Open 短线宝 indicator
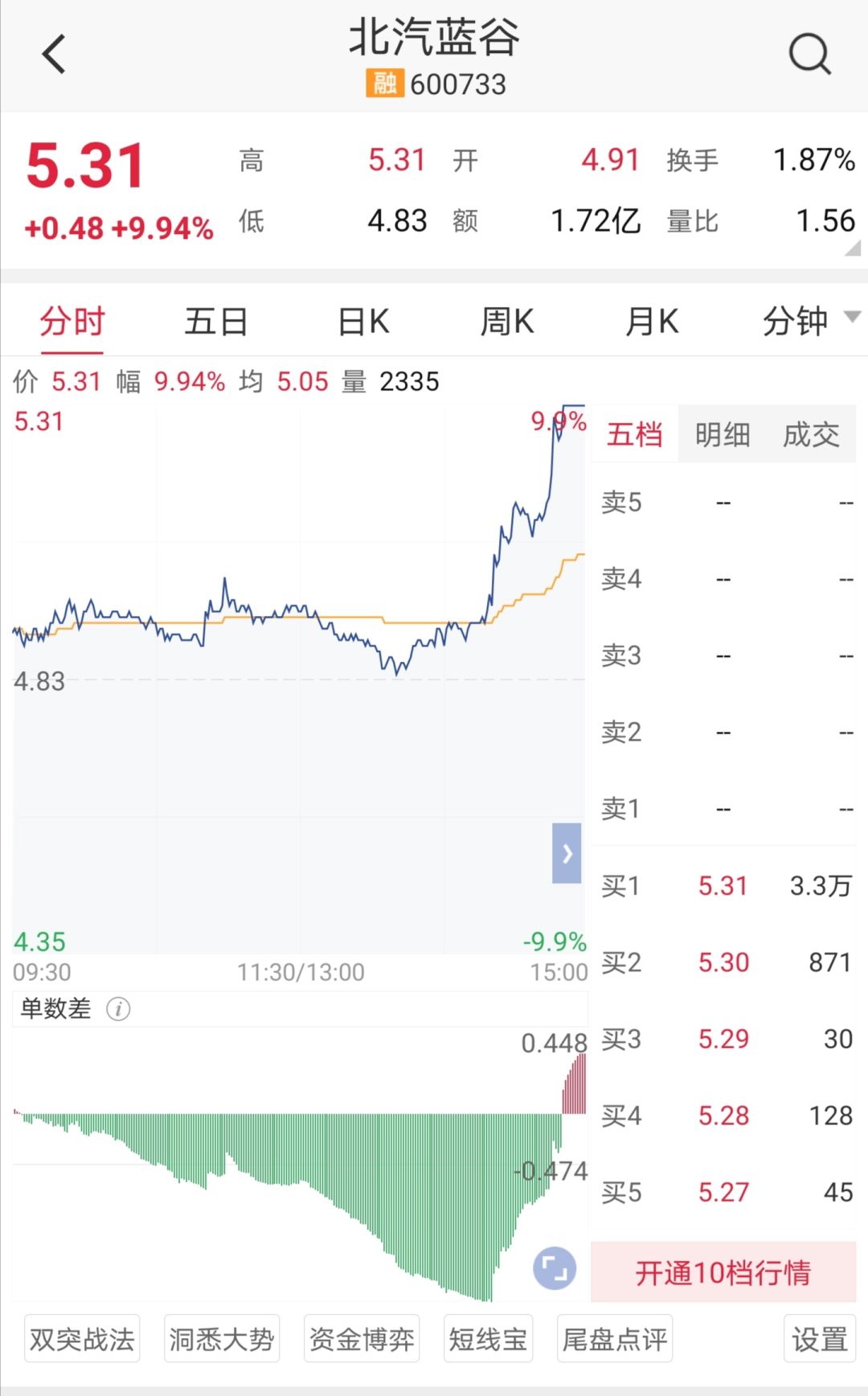The image size is (868, 1396). 488,1339
